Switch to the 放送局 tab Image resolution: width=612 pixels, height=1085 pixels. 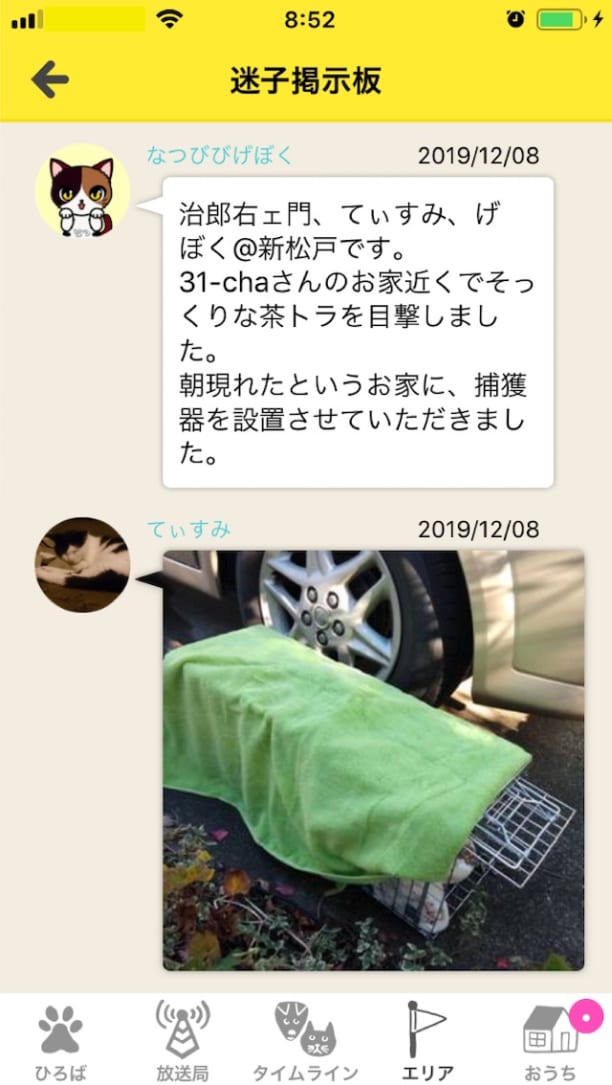pos(183,1042)
